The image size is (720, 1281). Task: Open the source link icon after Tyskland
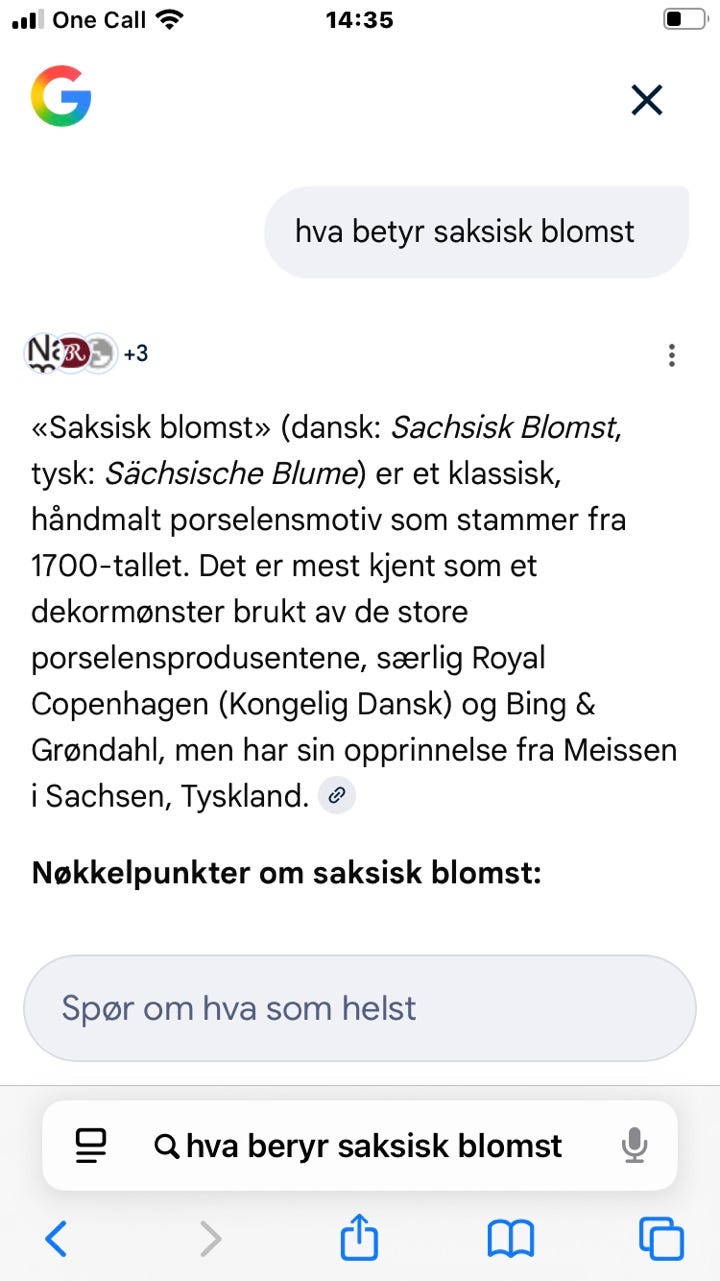pyautogui.click(x=337, y=796)
